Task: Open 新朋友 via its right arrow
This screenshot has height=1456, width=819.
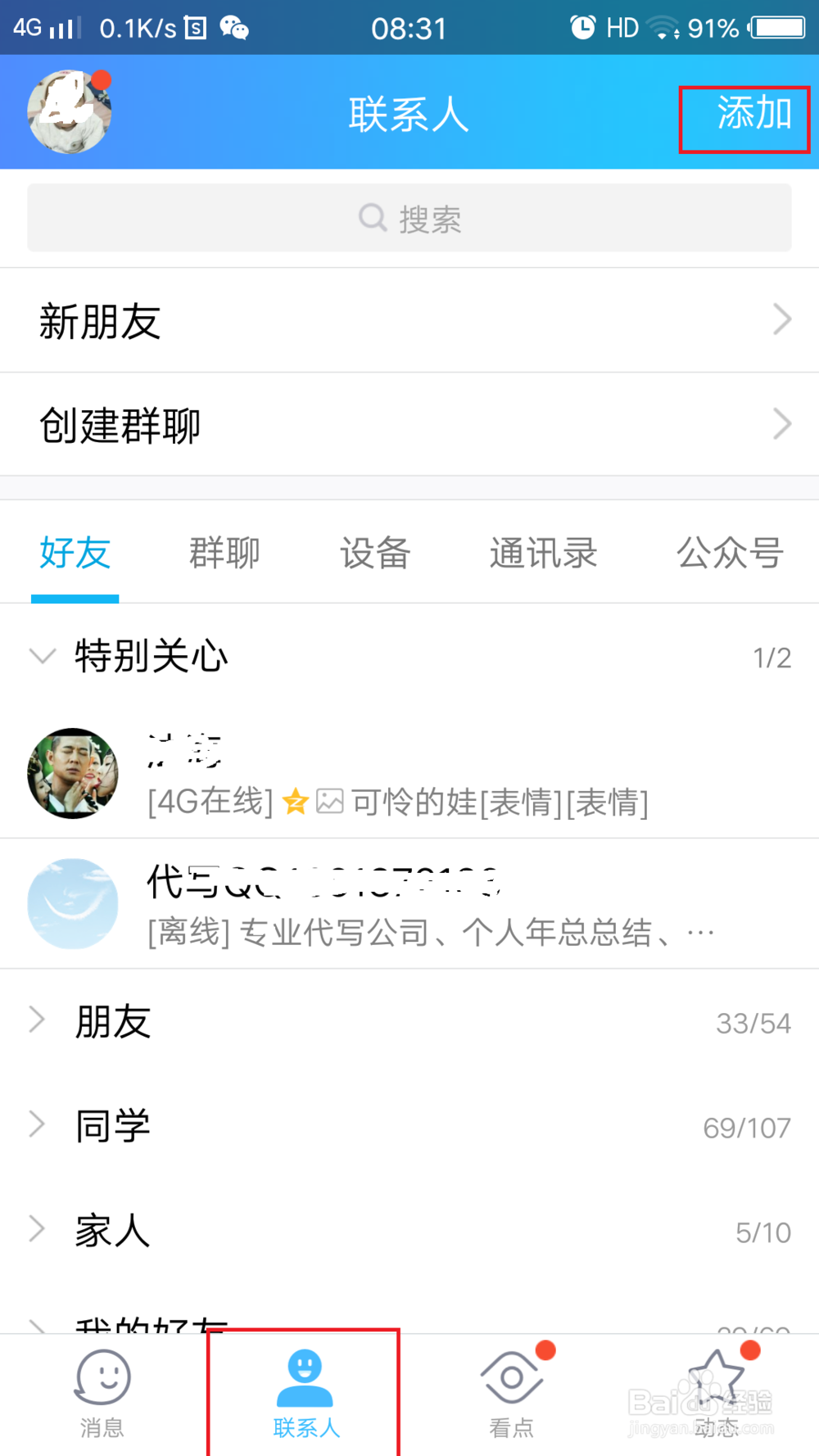Action: pos(781,319)
